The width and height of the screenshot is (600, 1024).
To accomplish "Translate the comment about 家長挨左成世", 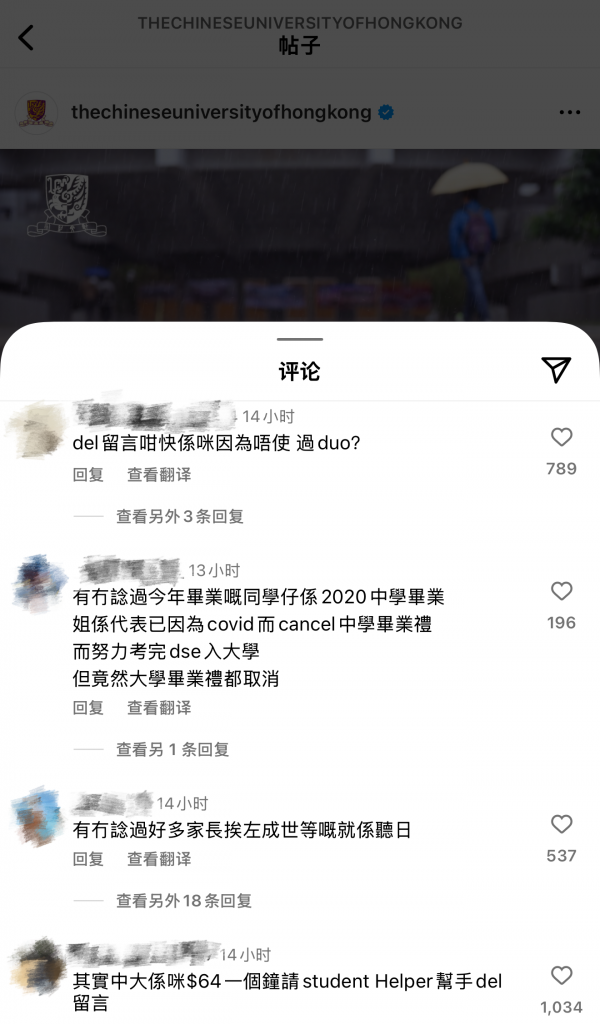I will click(158, 859).
